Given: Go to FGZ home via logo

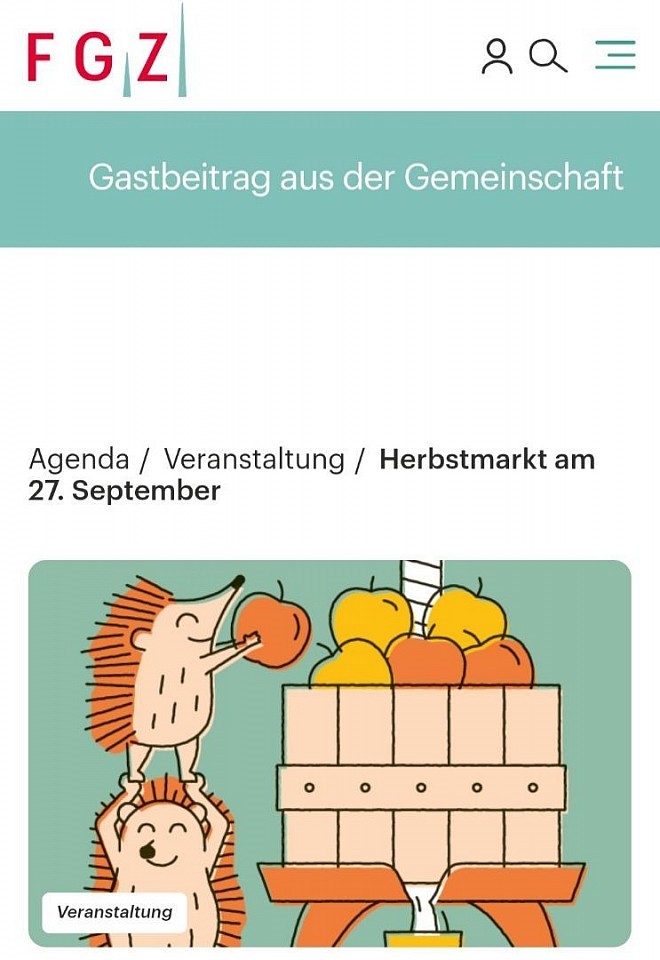Looking at the screenshot, I should 106,55.
